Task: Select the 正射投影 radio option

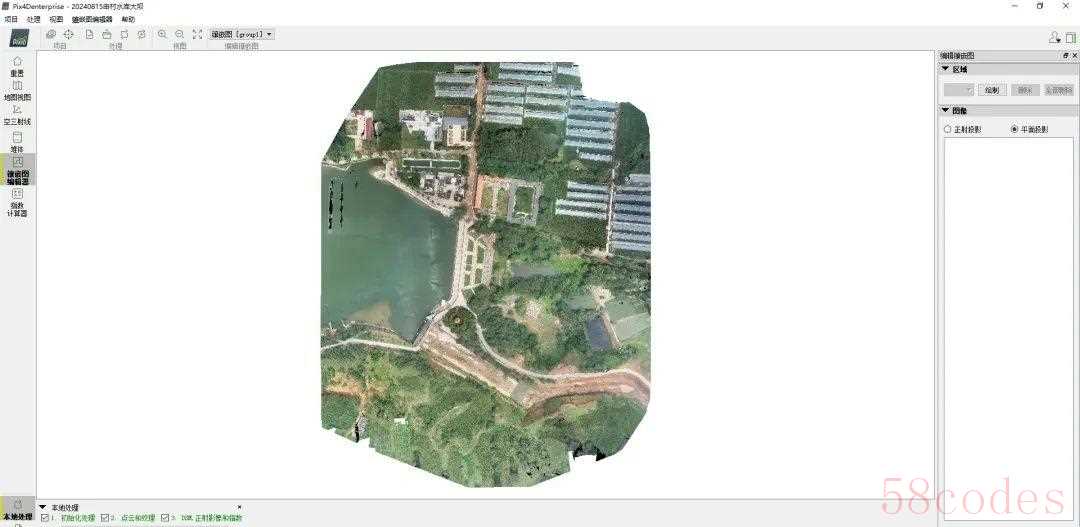Action: [948, 129]
